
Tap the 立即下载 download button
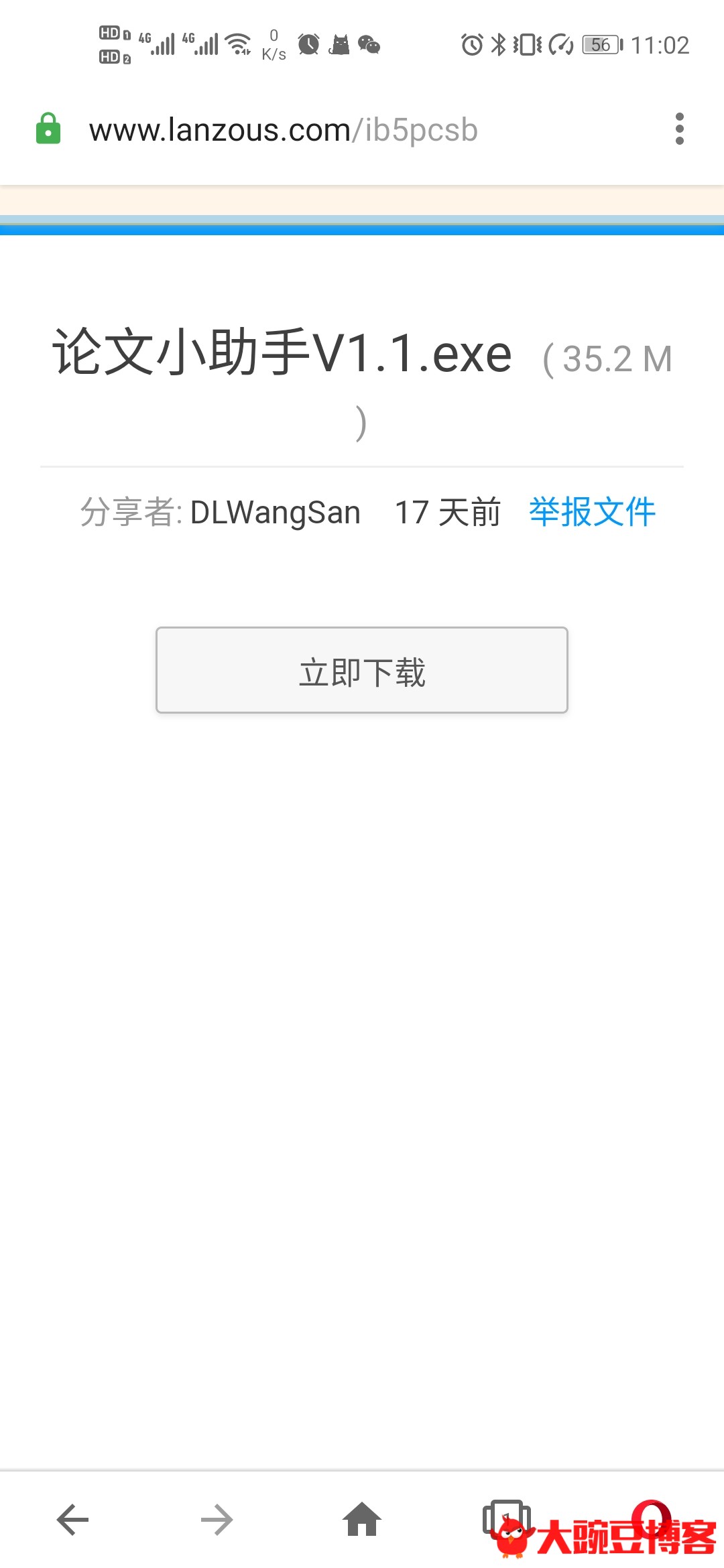pyautogui.click(x=362, y=670)
